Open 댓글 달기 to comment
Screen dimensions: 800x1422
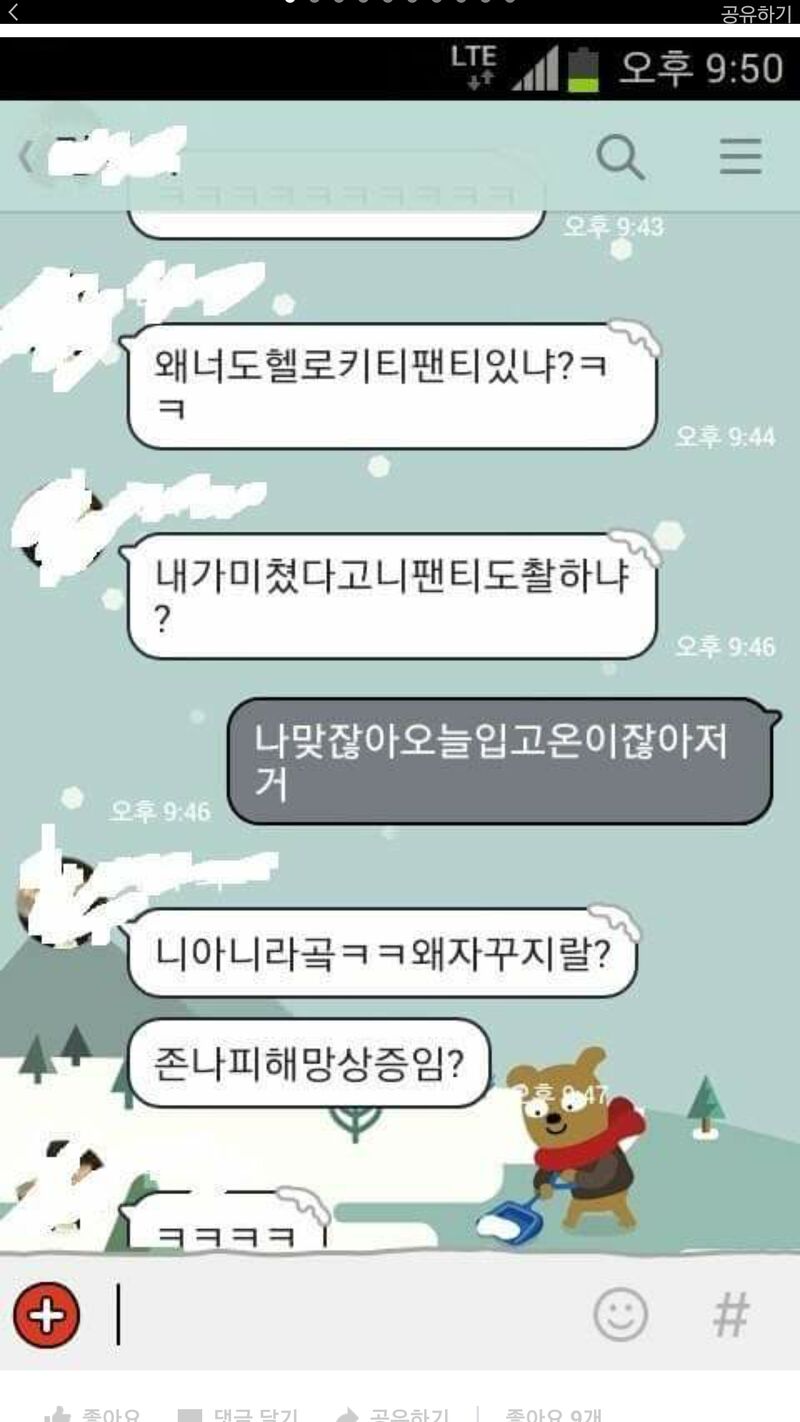point(241,1414)
